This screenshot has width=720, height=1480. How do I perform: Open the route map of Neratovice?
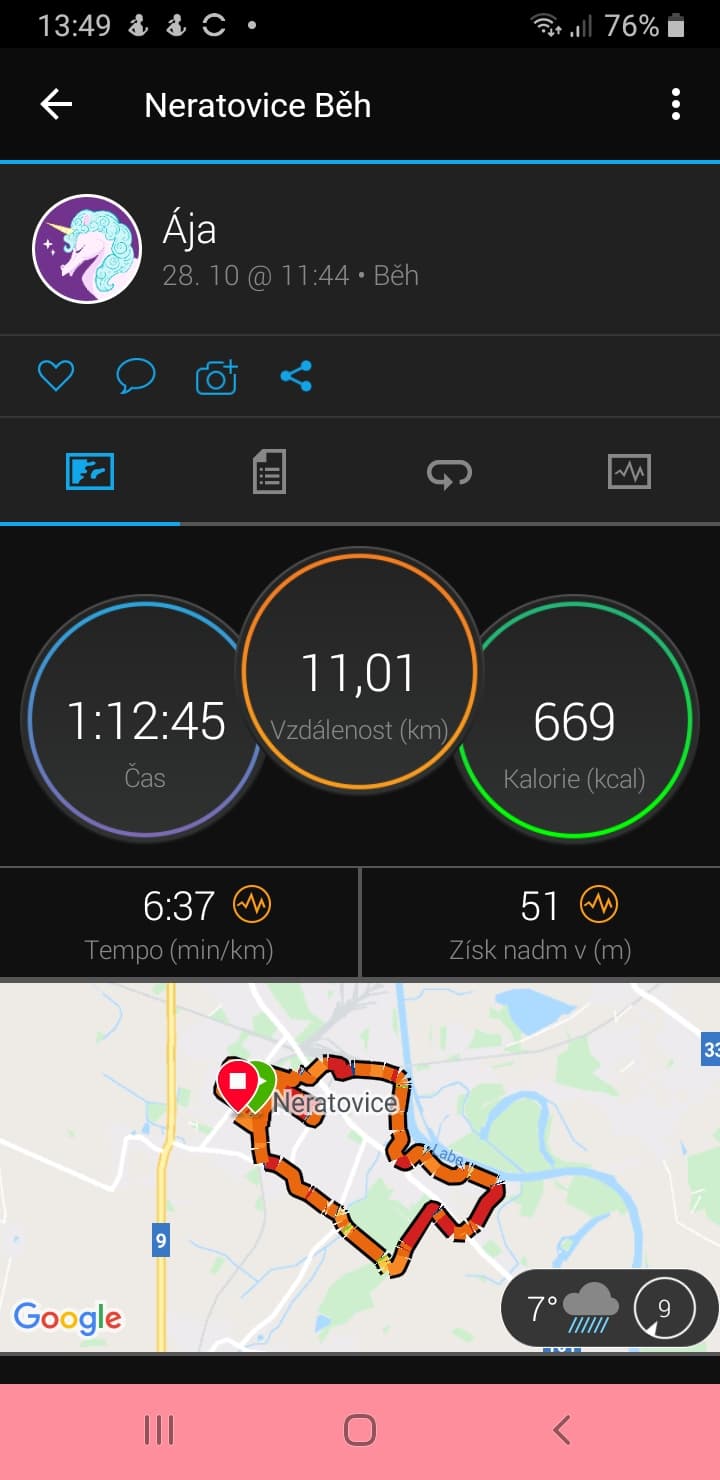click(360, 1167)
